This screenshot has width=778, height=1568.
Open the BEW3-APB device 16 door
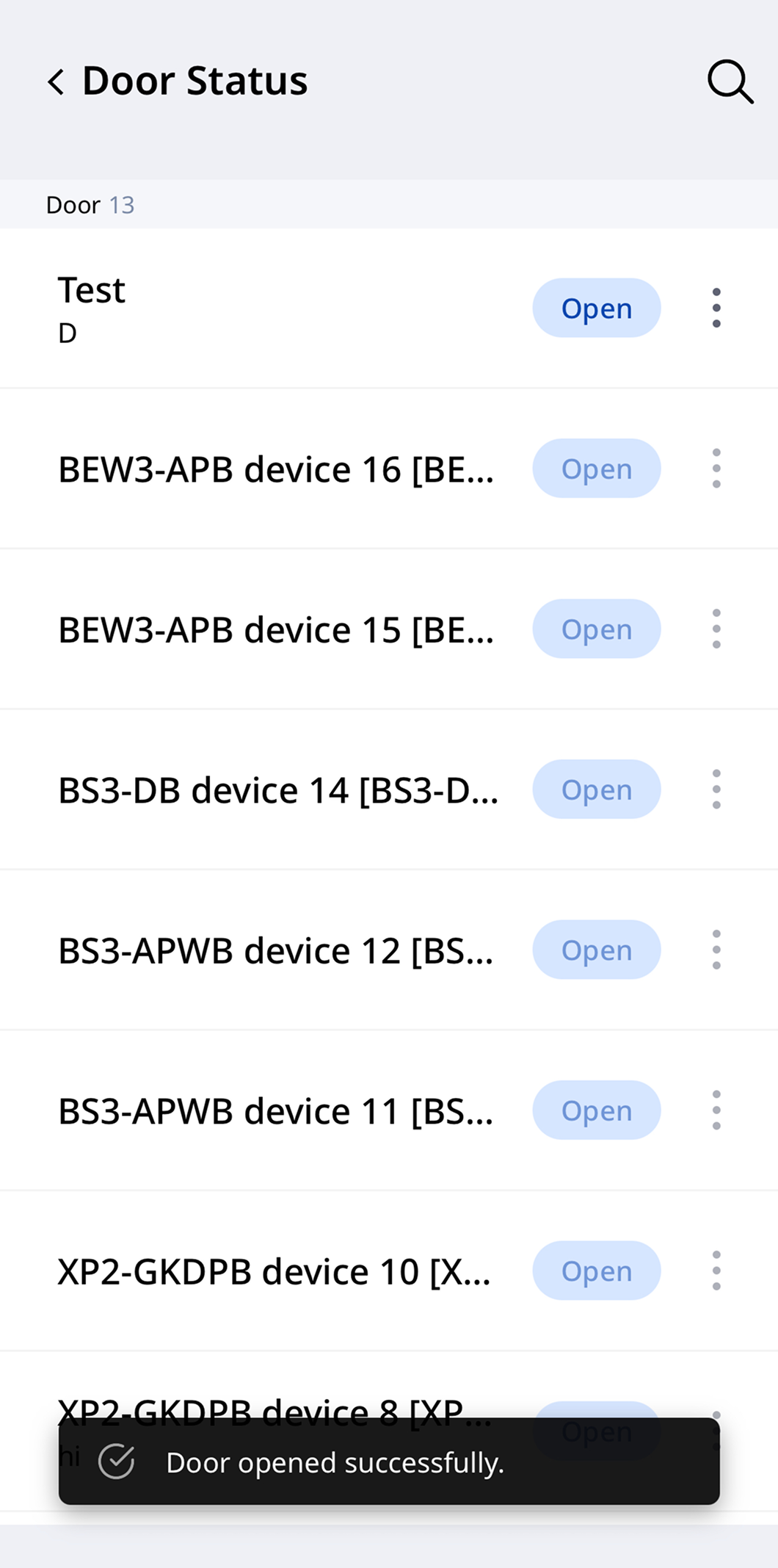596,469
